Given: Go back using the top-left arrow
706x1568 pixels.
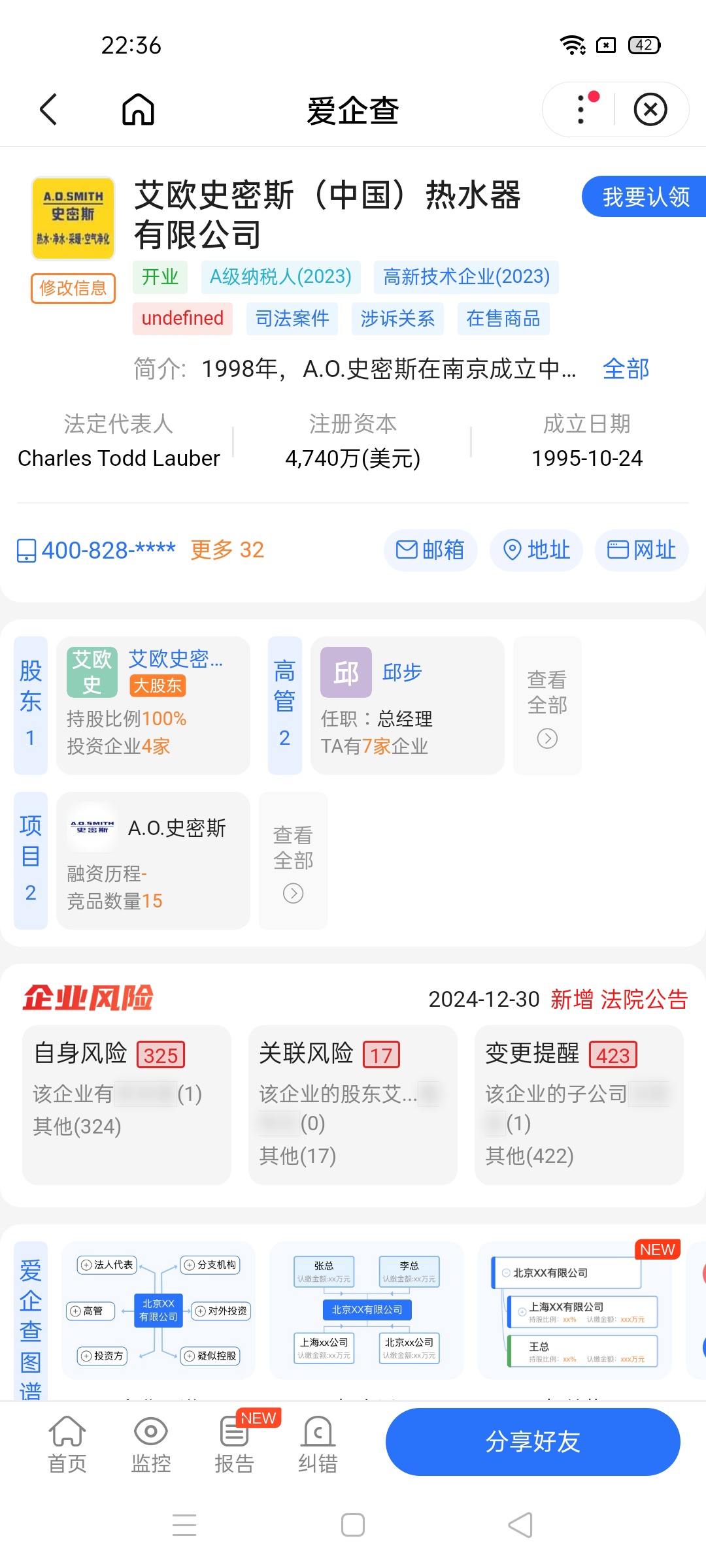Looking at the screenshot, I should pyautogui.click(x=48, y=109).
